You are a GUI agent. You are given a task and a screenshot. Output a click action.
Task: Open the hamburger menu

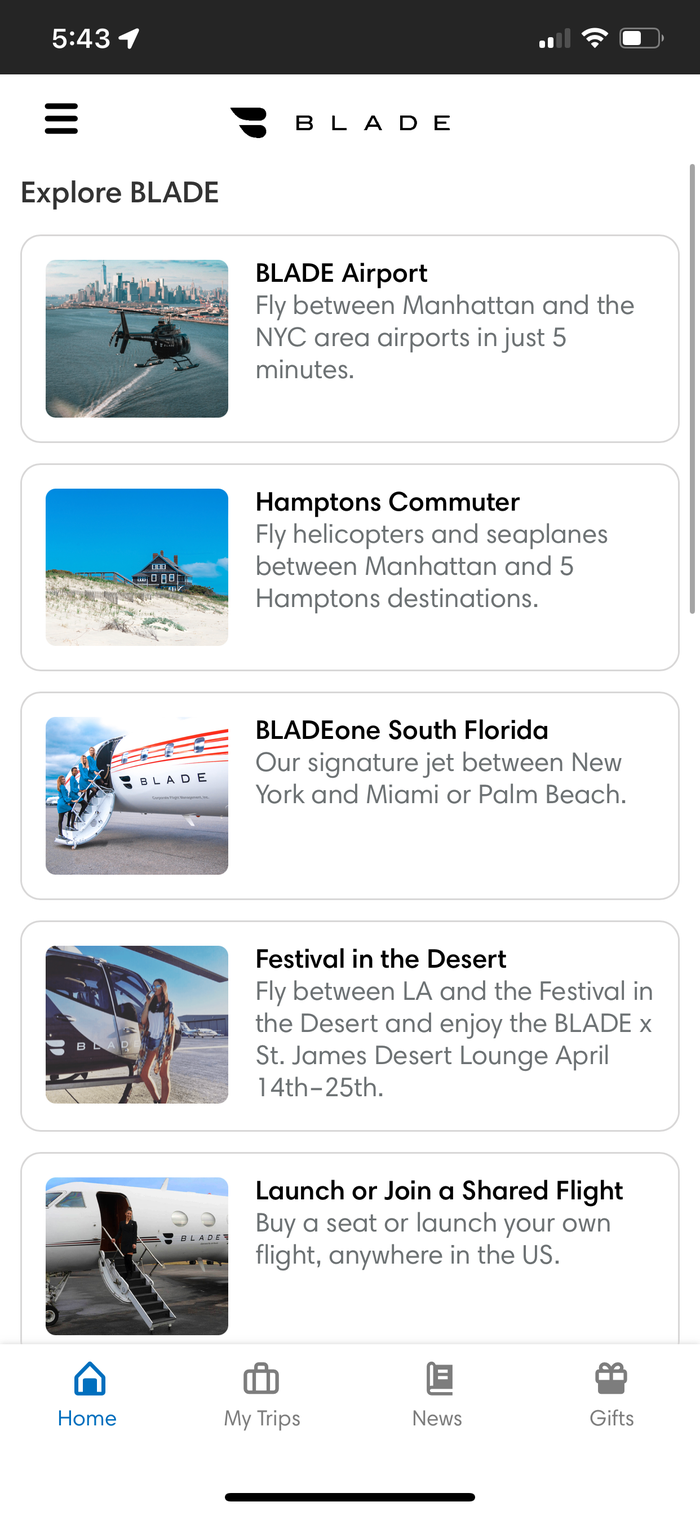[61, 120]
